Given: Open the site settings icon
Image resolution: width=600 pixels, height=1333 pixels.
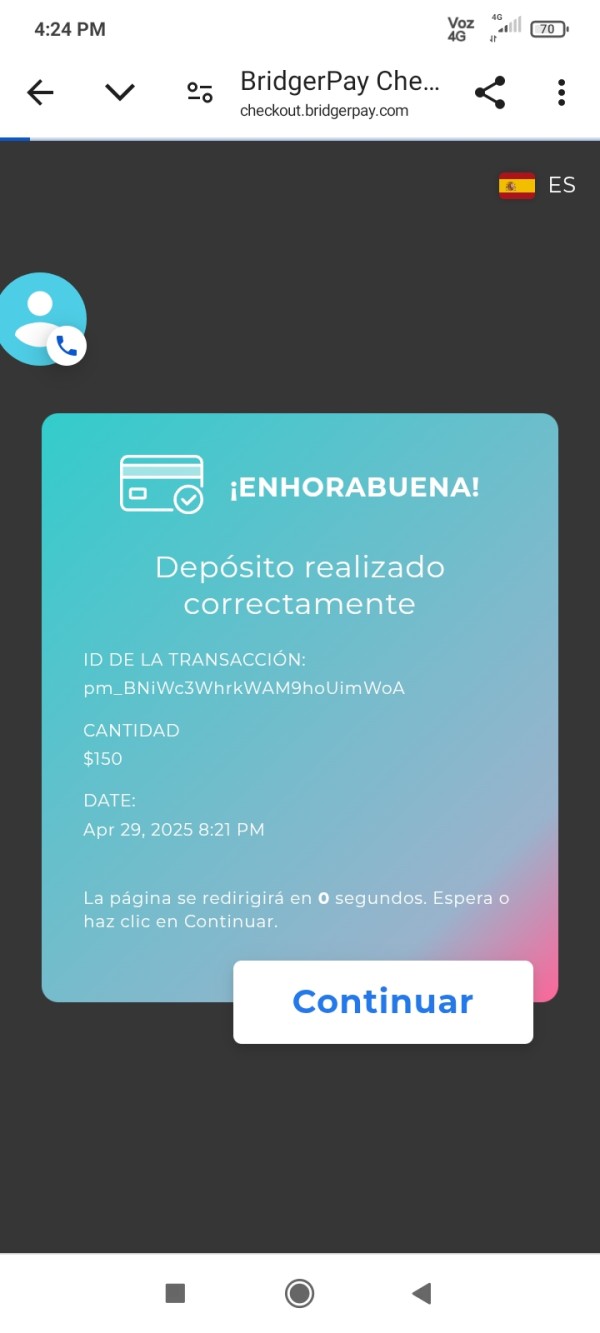Looking at the screenshot, I should (200, 93).
